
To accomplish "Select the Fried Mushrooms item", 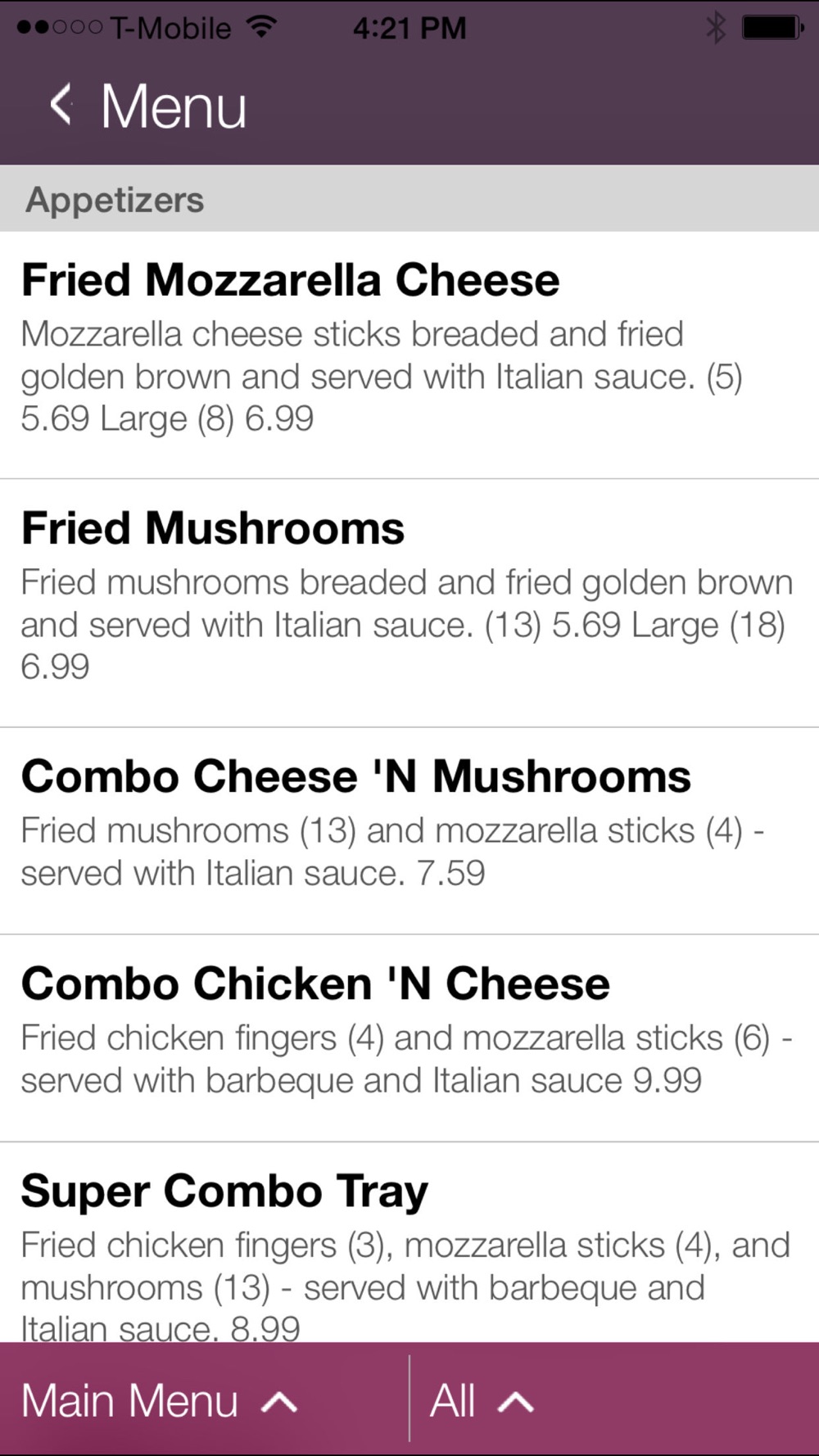I will (x=408, y=603).
